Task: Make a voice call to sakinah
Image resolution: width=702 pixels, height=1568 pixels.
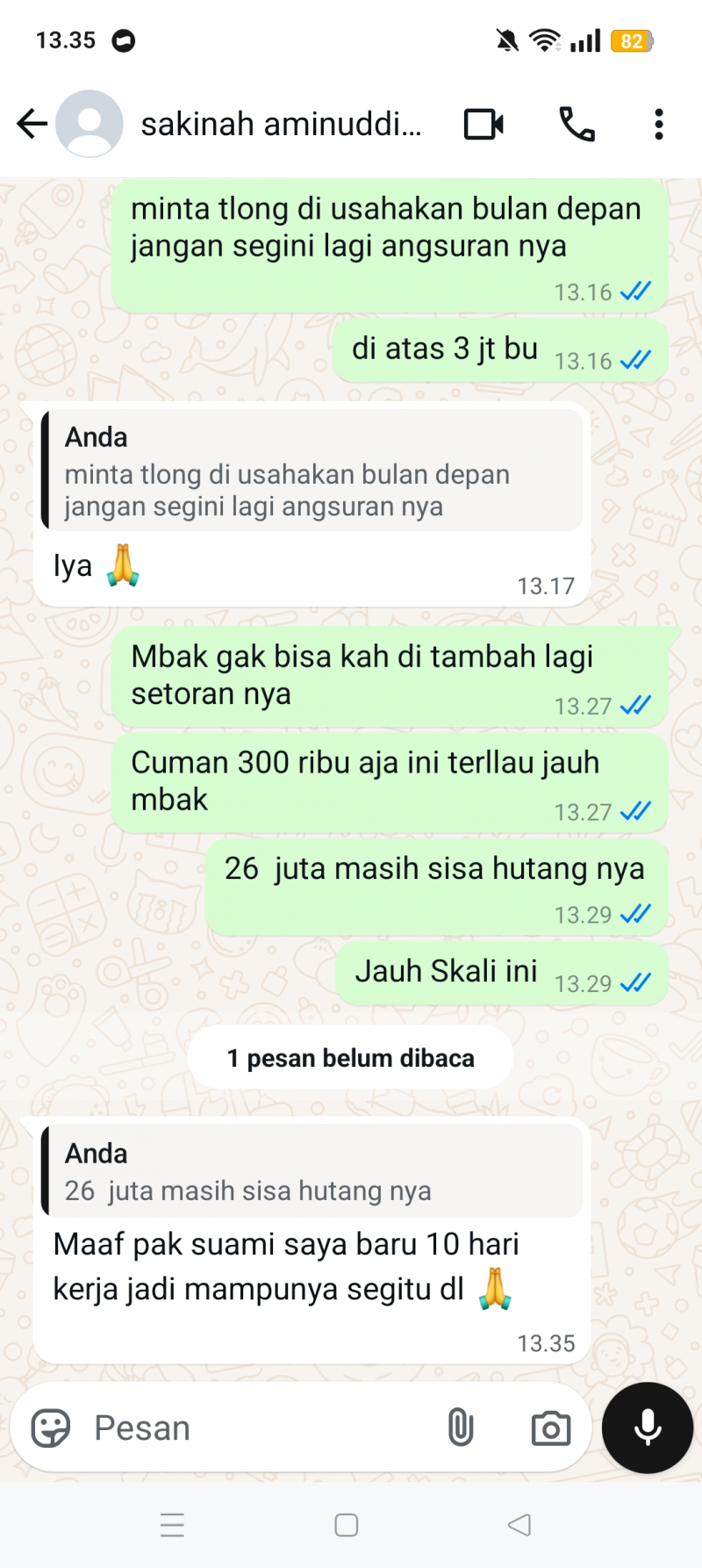Action: coord(577,124)
